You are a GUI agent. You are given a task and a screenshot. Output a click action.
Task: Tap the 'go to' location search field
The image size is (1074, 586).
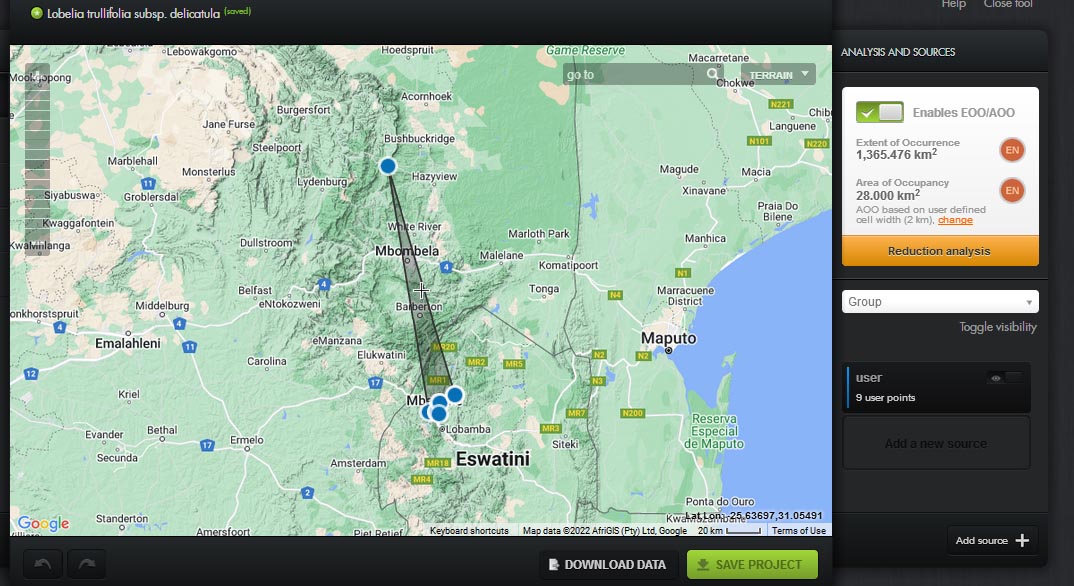[x=632, y=75]
